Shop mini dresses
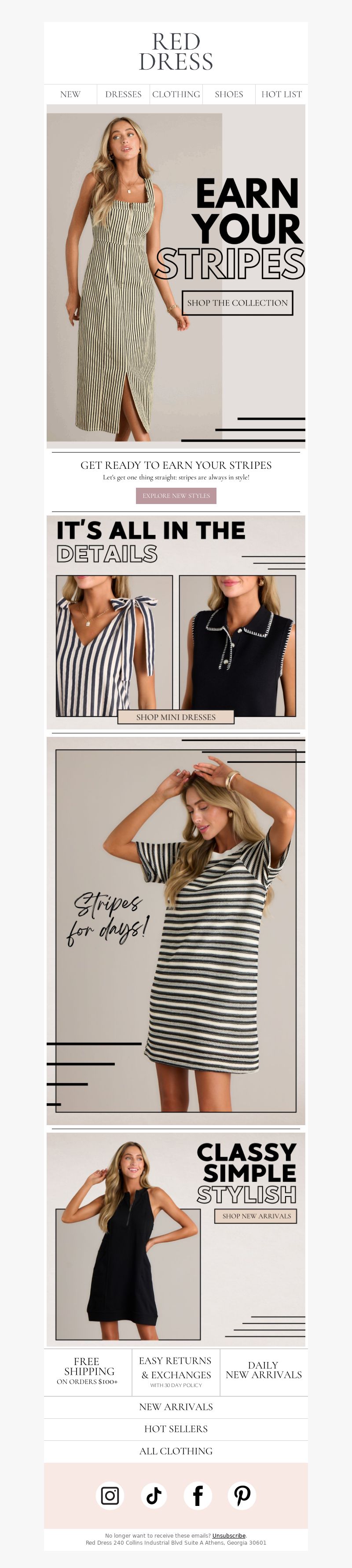Image resolution: width=352 pixels, height=1568 pixels. 176,717
